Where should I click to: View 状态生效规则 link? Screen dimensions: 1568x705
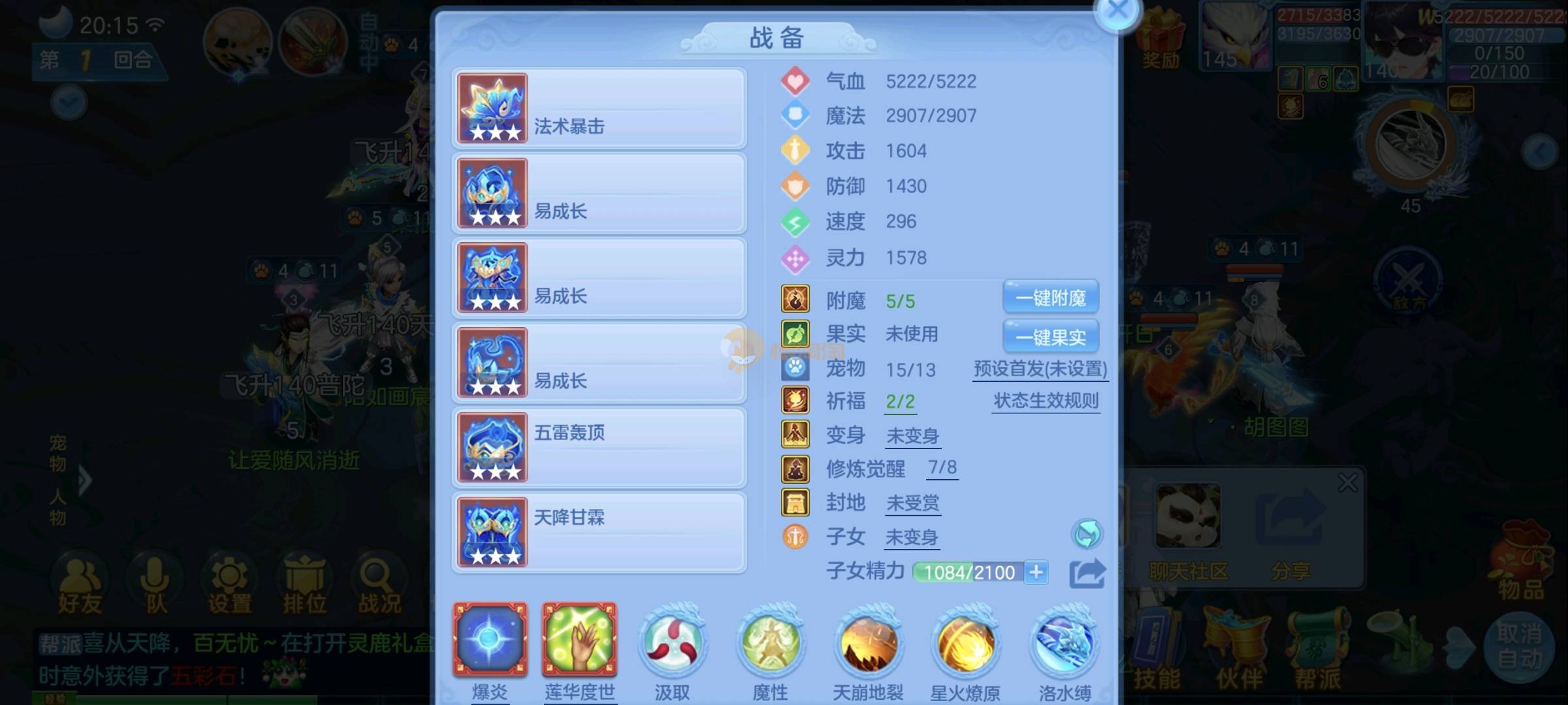1046,401
